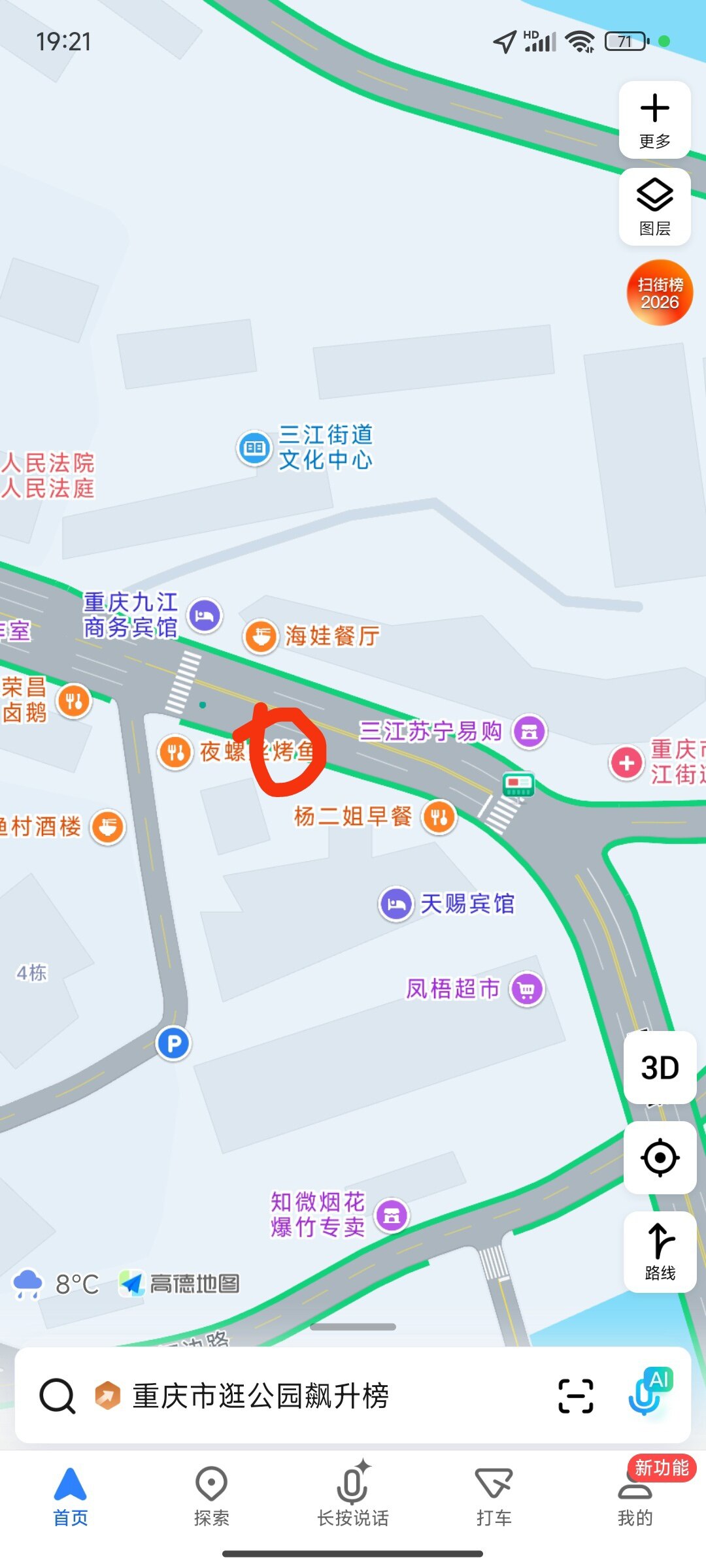
Task: Open the 图层 map layers panel
Action: (654, 206)
